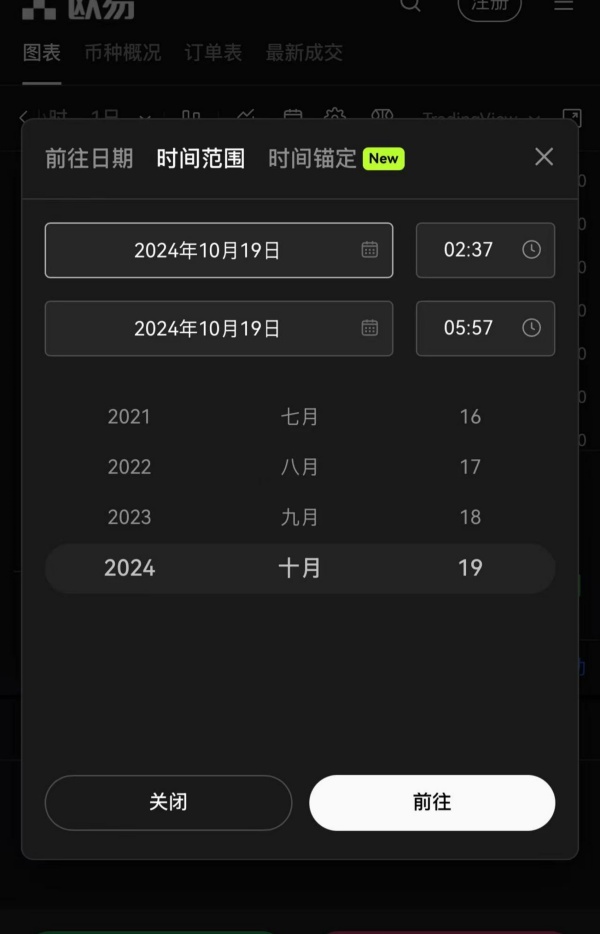
Task: Open the start date field
Action: [219, 250]
